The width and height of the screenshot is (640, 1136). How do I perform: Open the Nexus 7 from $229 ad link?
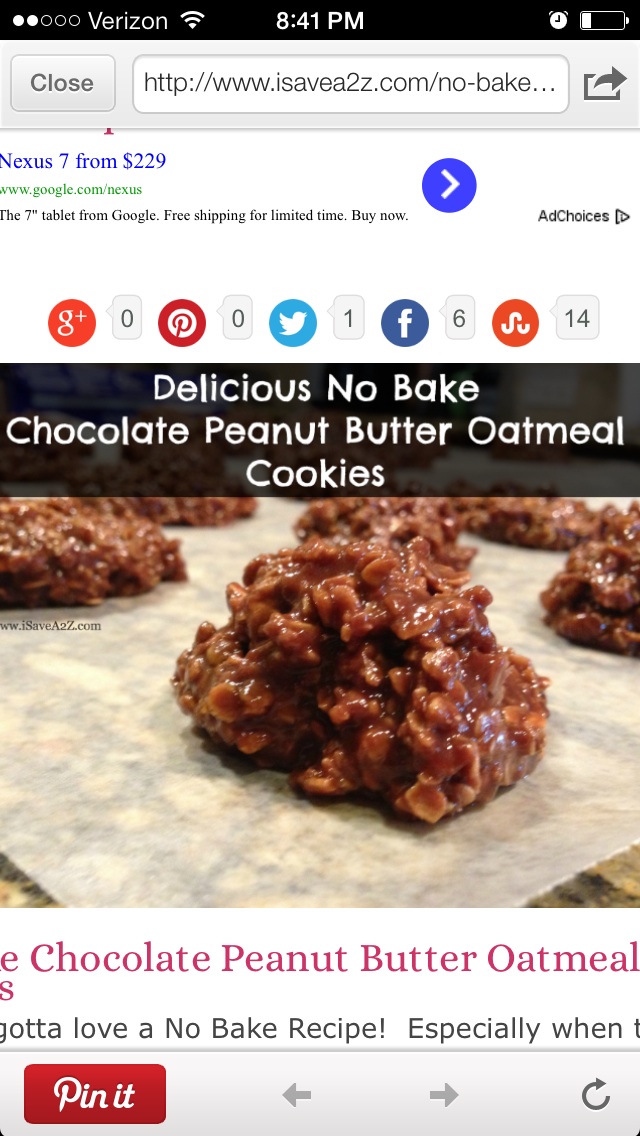(x=83, y=161)
